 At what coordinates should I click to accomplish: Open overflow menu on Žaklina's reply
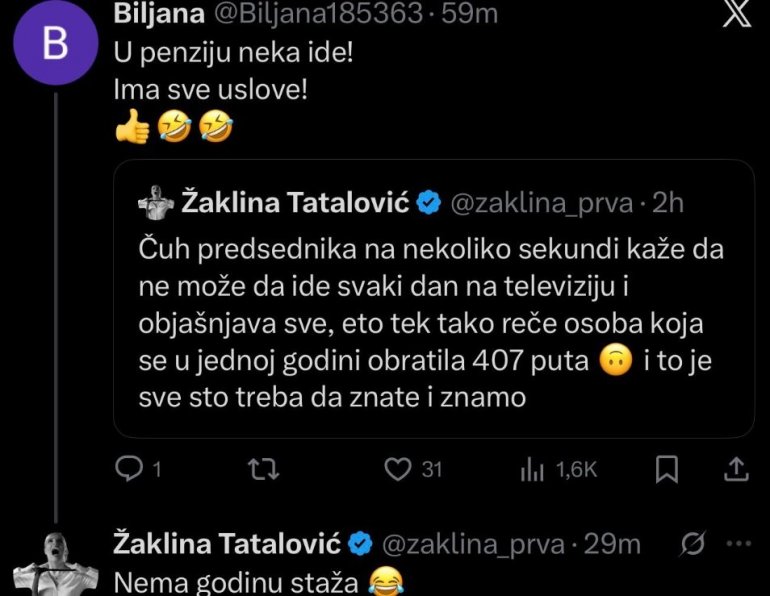pyautogui.click(x=736, y=544)
